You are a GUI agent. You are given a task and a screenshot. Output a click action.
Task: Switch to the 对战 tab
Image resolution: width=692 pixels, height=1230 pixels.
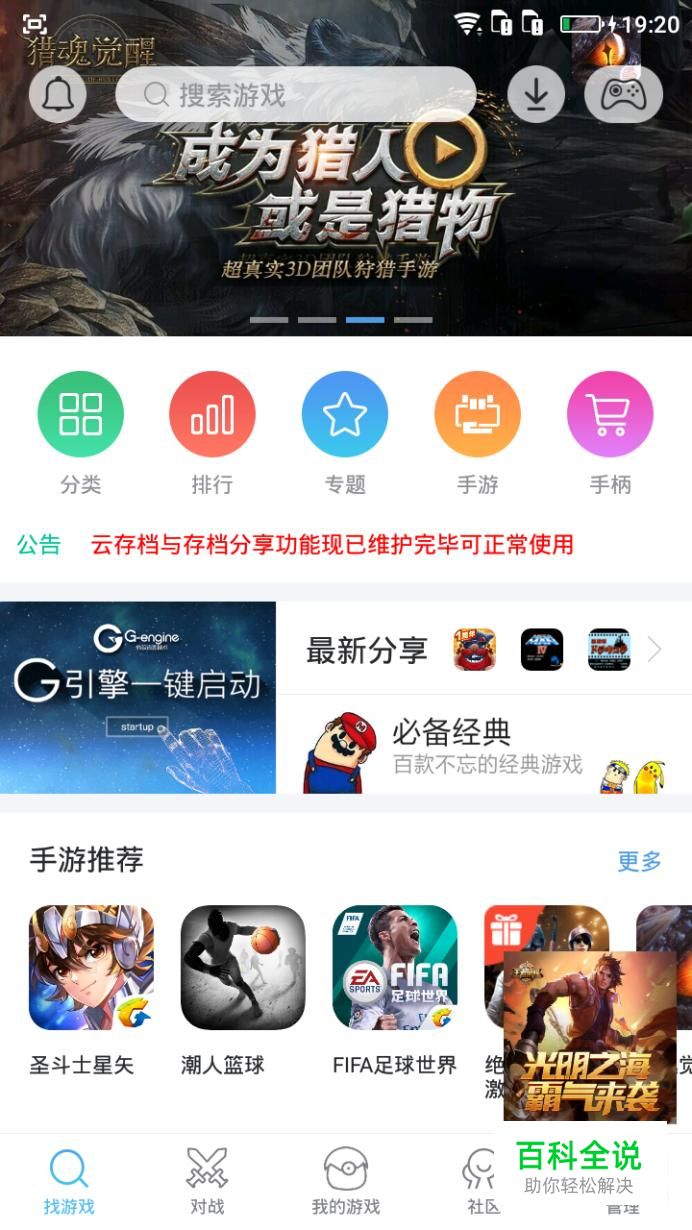coord(207,1180)
